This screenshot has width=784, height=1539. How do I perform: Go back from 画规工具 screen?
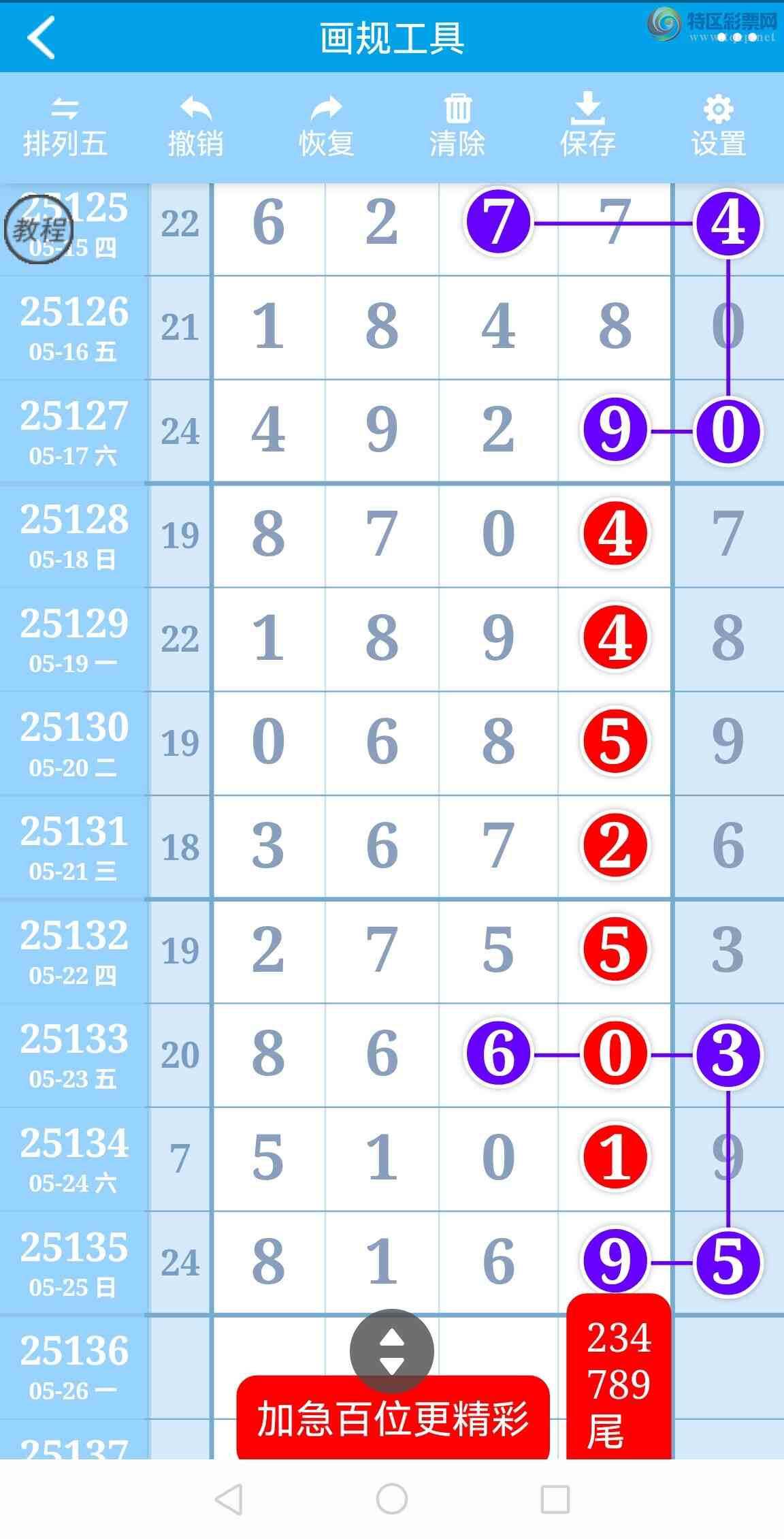(41, 38)
